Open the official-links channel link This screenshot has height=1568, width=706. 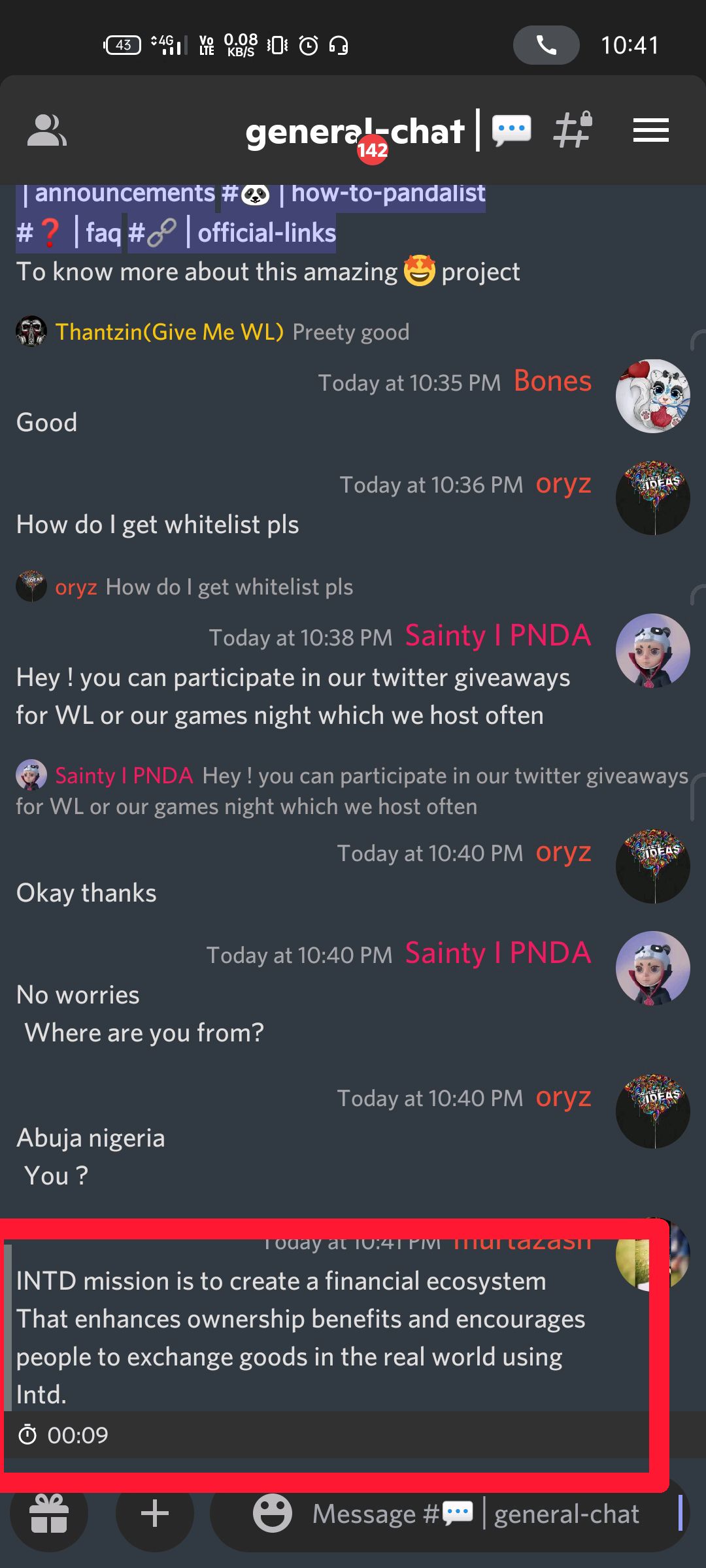233,233
